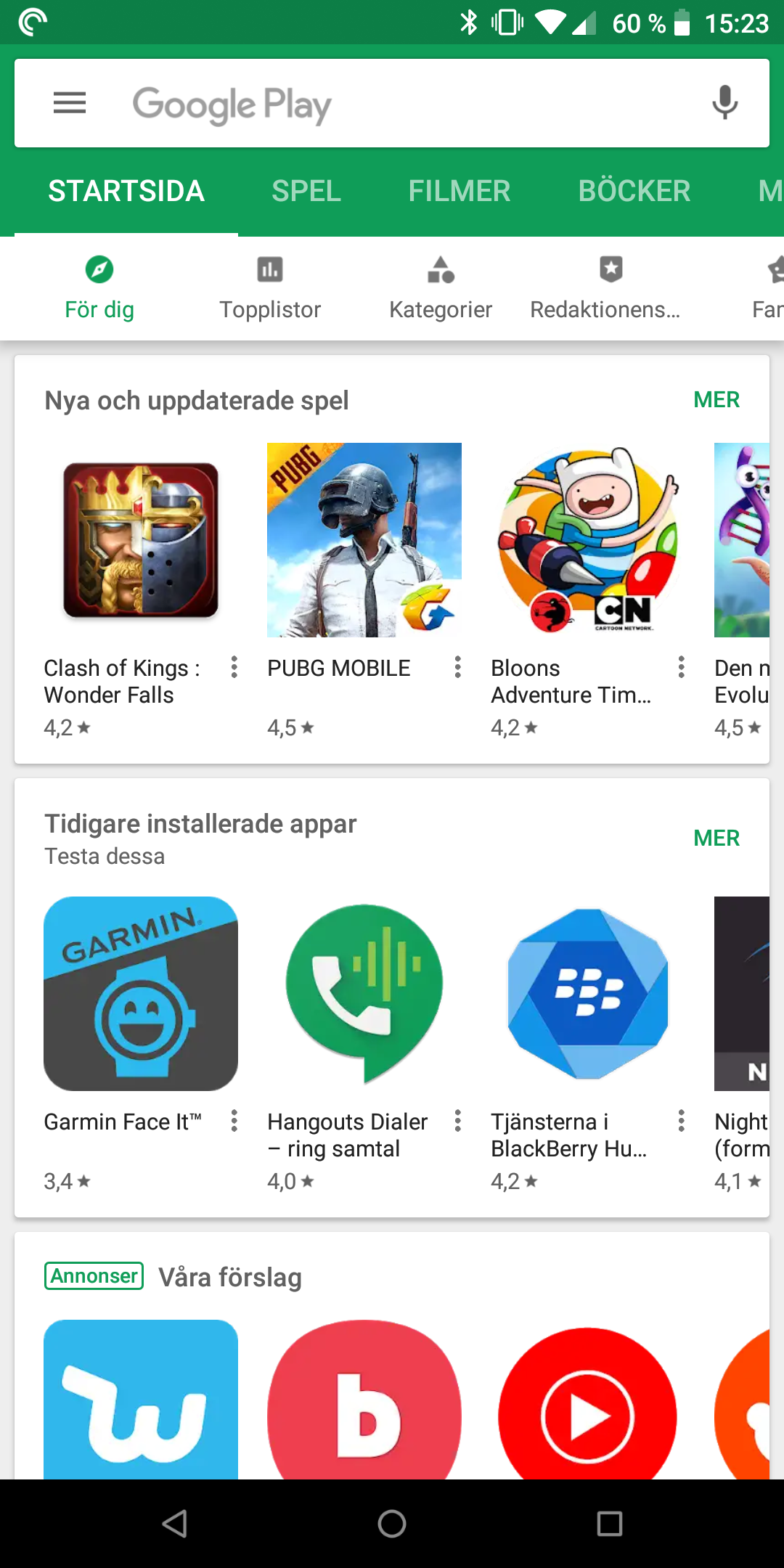Viewport: 784px width, 1568px height.
Task: Show more Nya och uppdaterade spel
Action: pos(716,400)
